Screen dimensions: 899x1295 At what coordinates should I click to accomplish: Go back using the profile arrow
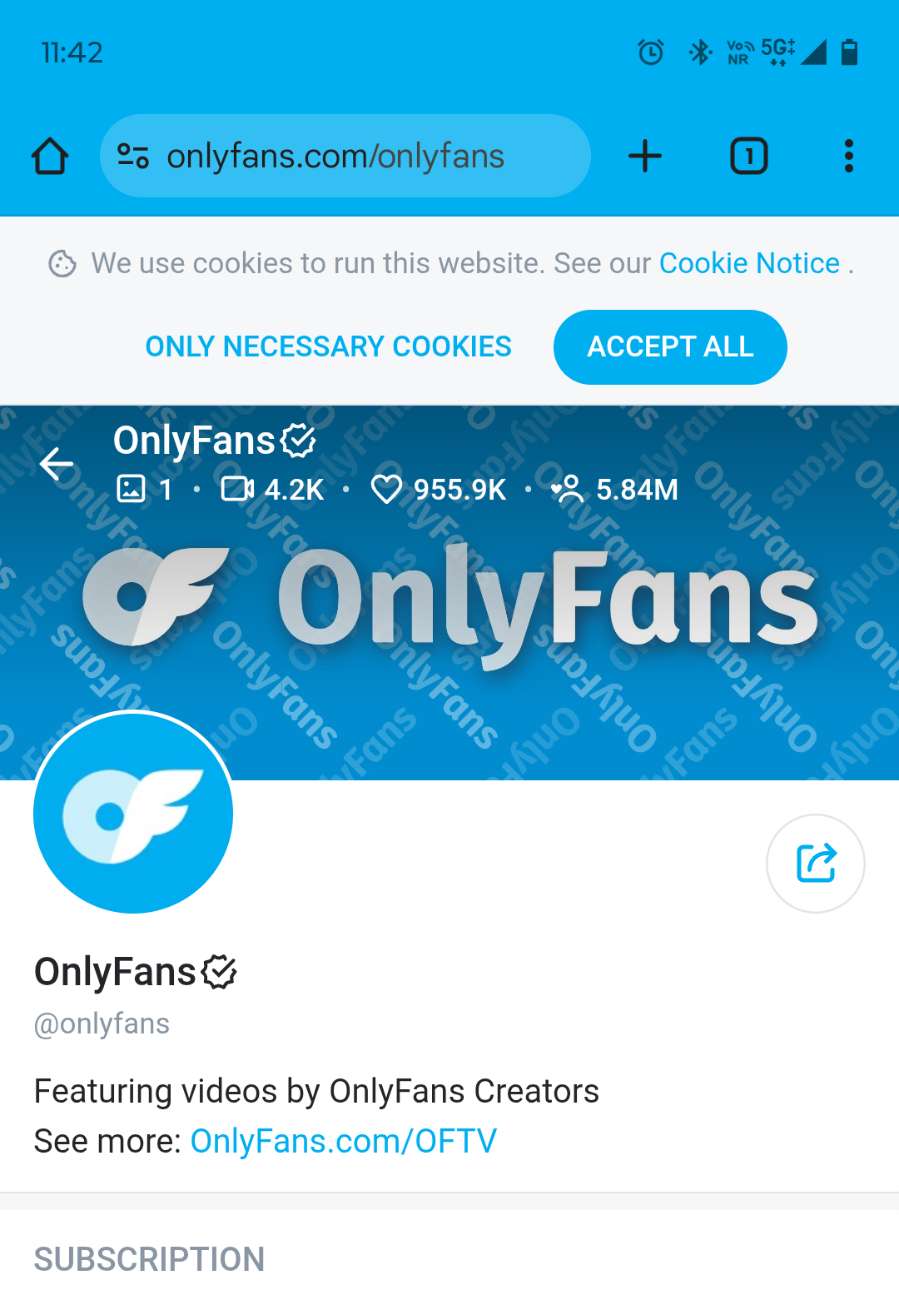(56, 464)
